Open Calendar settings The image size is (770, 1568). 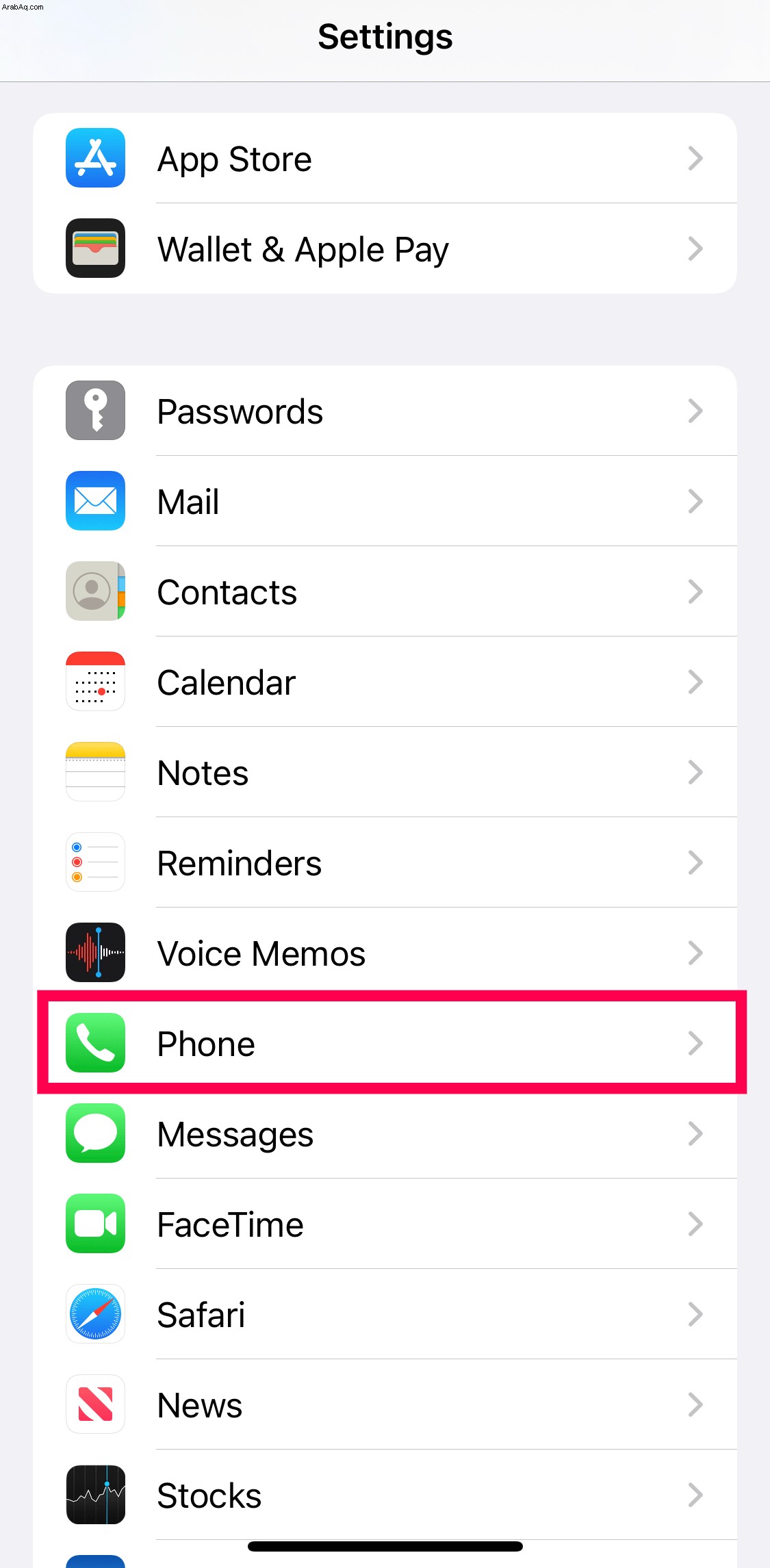click(385, 682)
